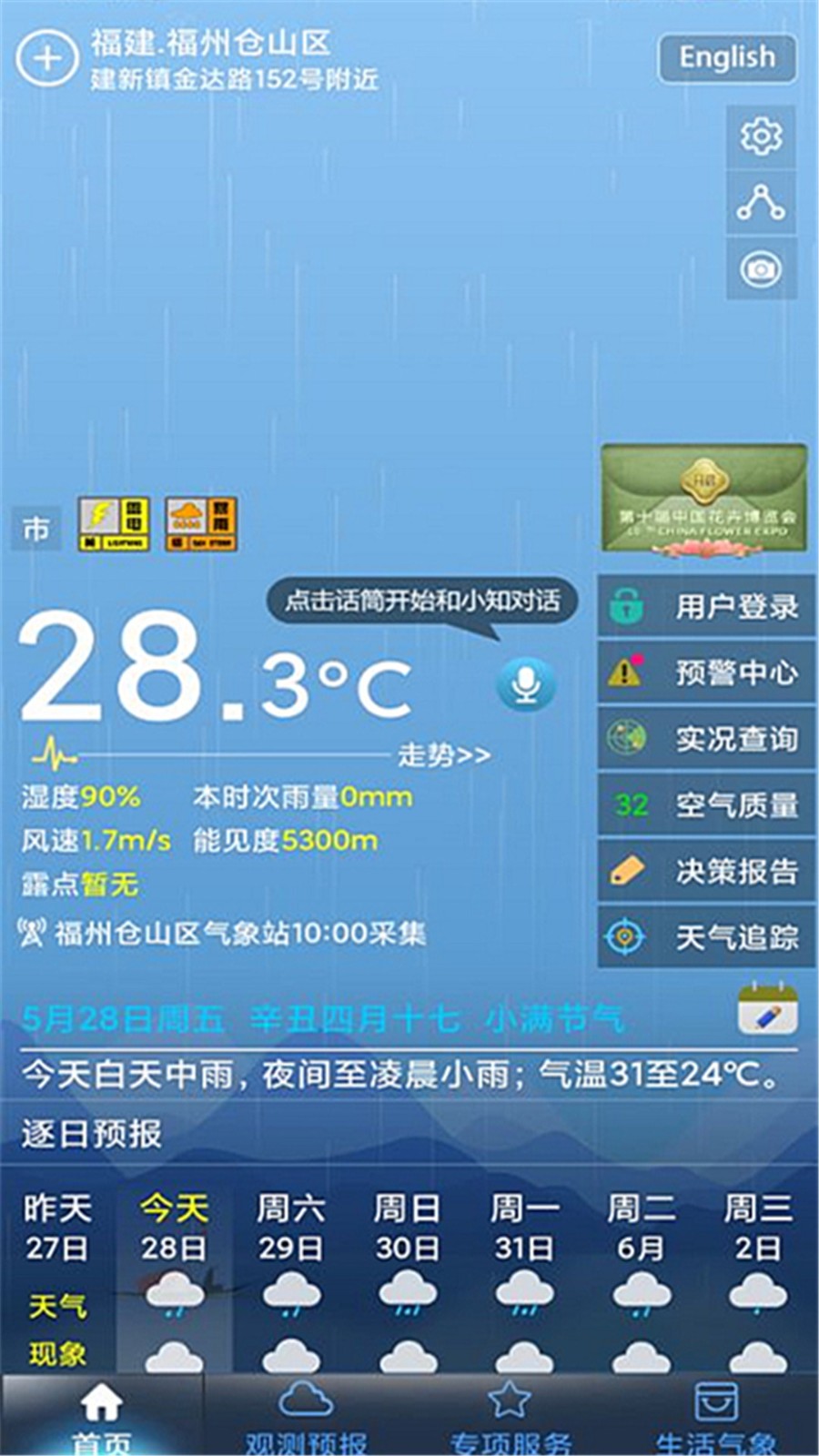Image resolution: width=819 pixels, height=1456 pixels.
Task: Open 预警中心 warning center
Action: coord(706,672)
